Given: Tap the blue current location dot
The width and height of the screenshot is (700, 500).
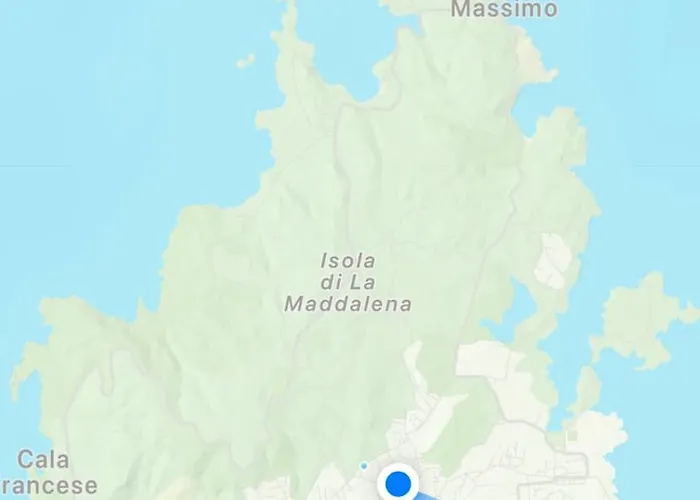Looking at the screenshot, I should [401, 485].
